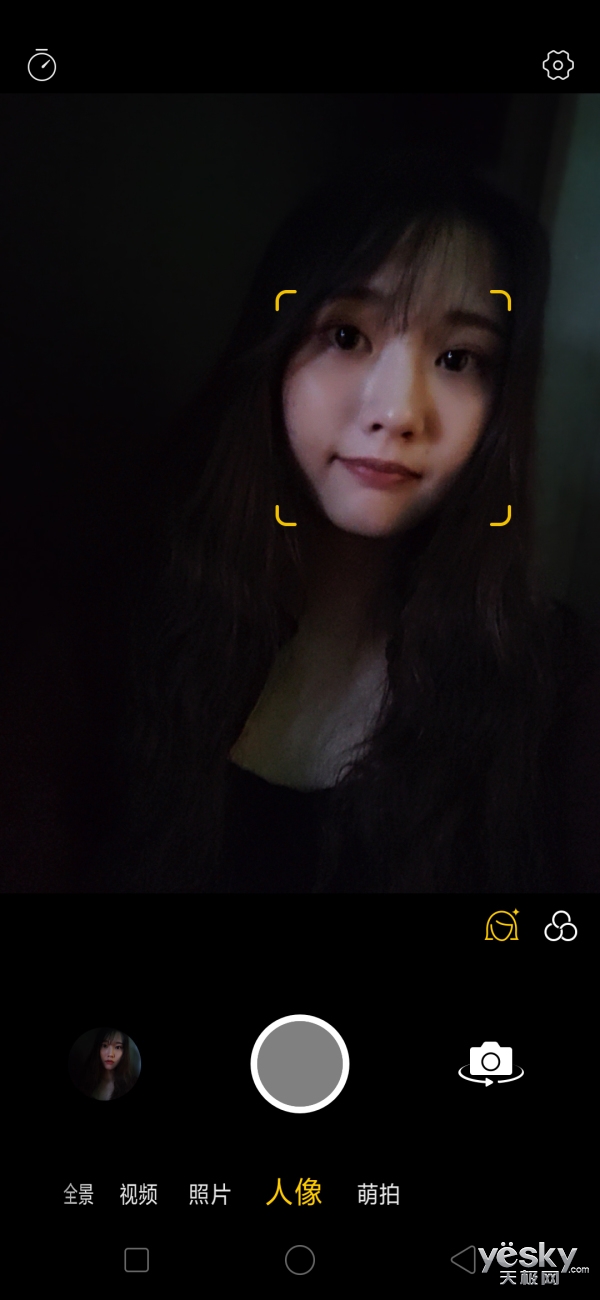Flip to the other camera
Screen dimensions: 600x1300
coord(491,1064)
